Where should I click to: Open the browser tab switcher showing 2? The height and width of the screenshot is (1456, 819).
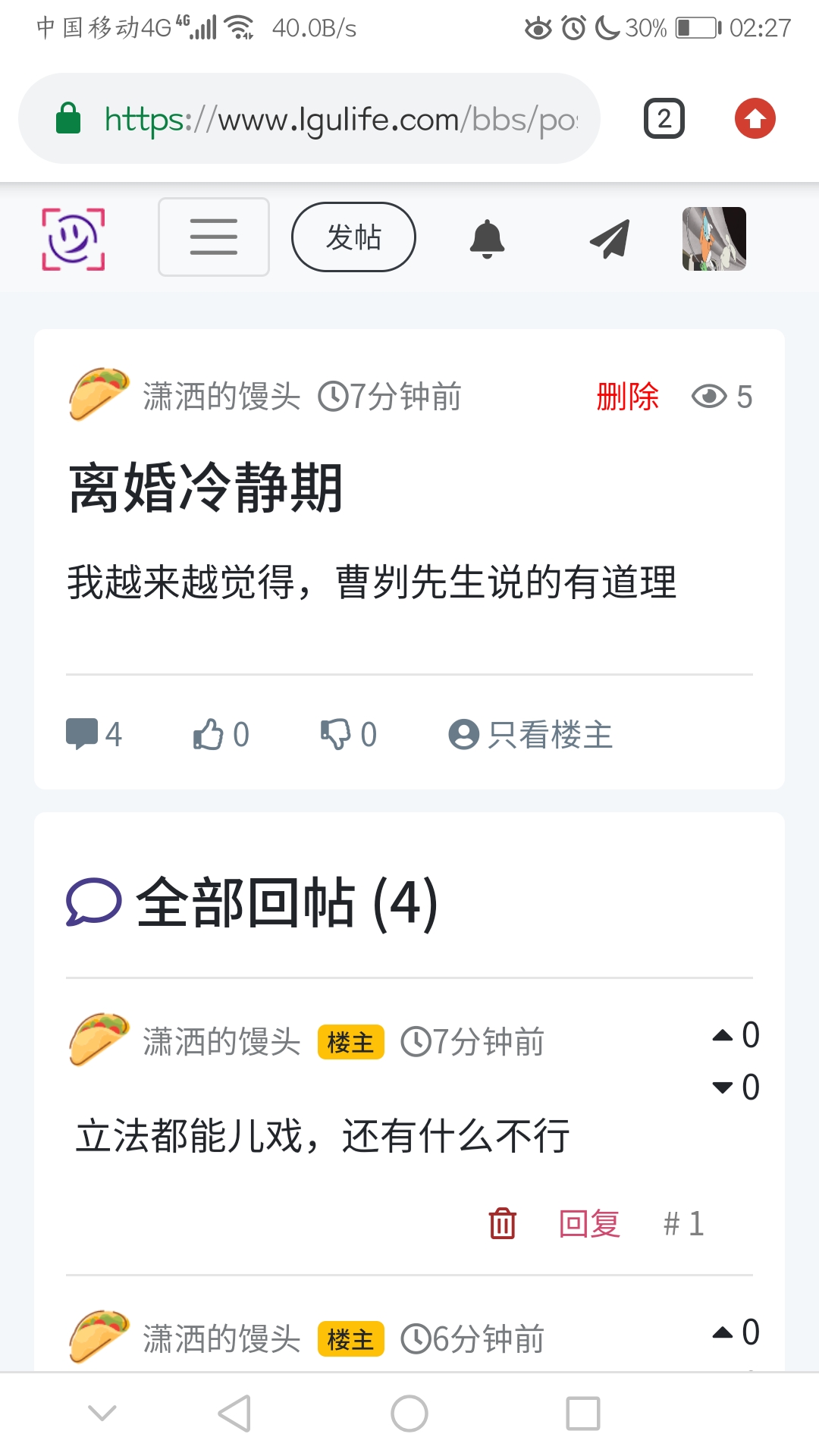coord(664,119)
